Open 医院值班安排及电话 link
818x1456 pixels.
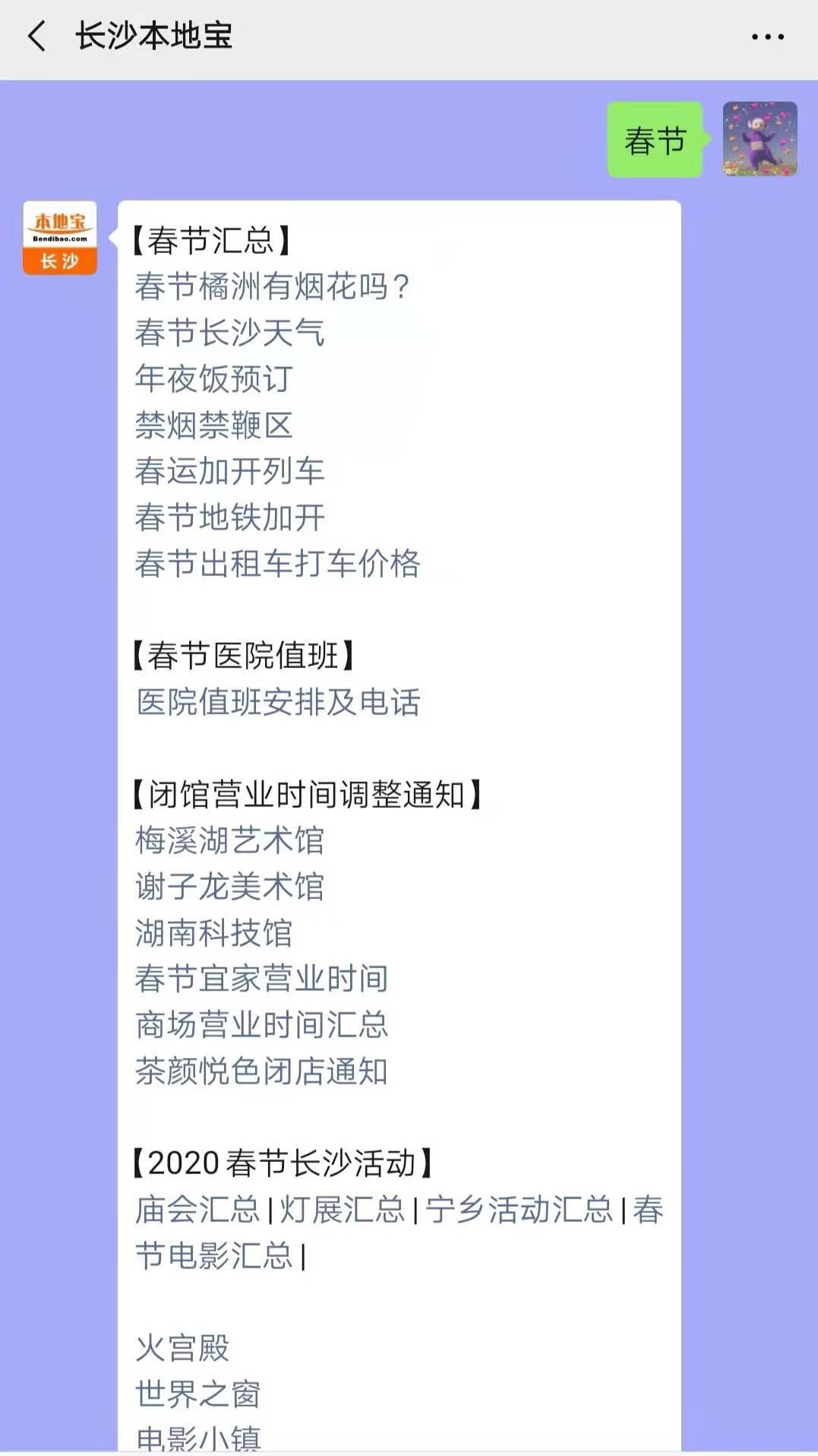[x=278, y=702]
